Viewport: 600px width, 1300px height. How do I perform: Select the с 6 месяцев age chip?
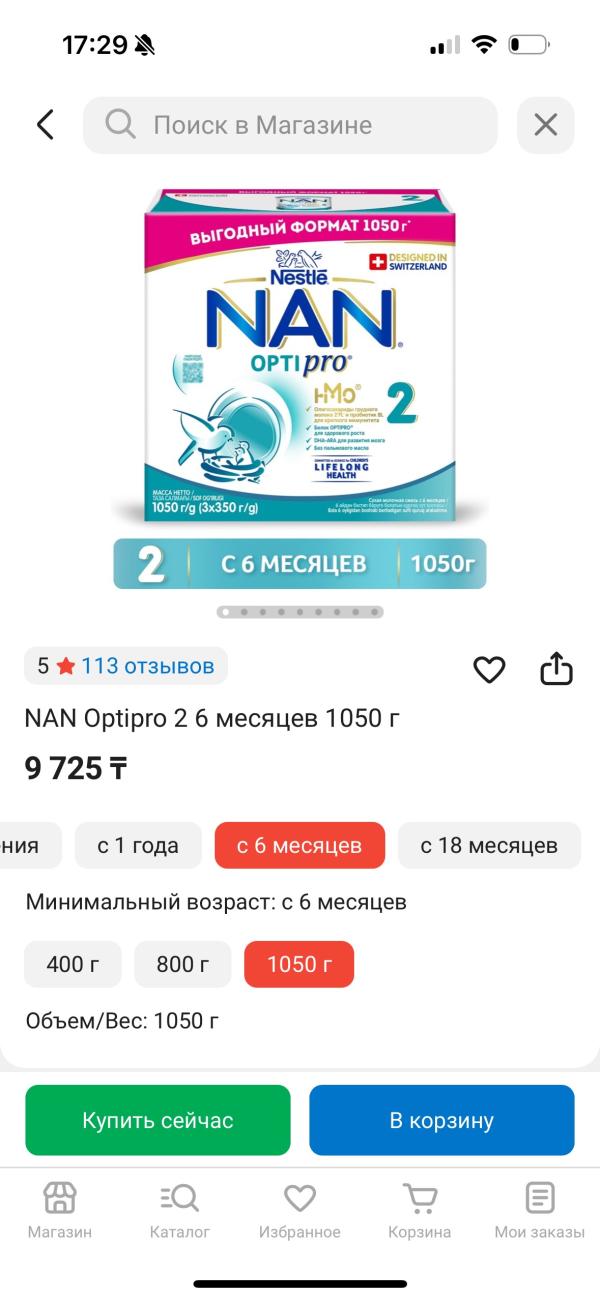click(300, 845)
